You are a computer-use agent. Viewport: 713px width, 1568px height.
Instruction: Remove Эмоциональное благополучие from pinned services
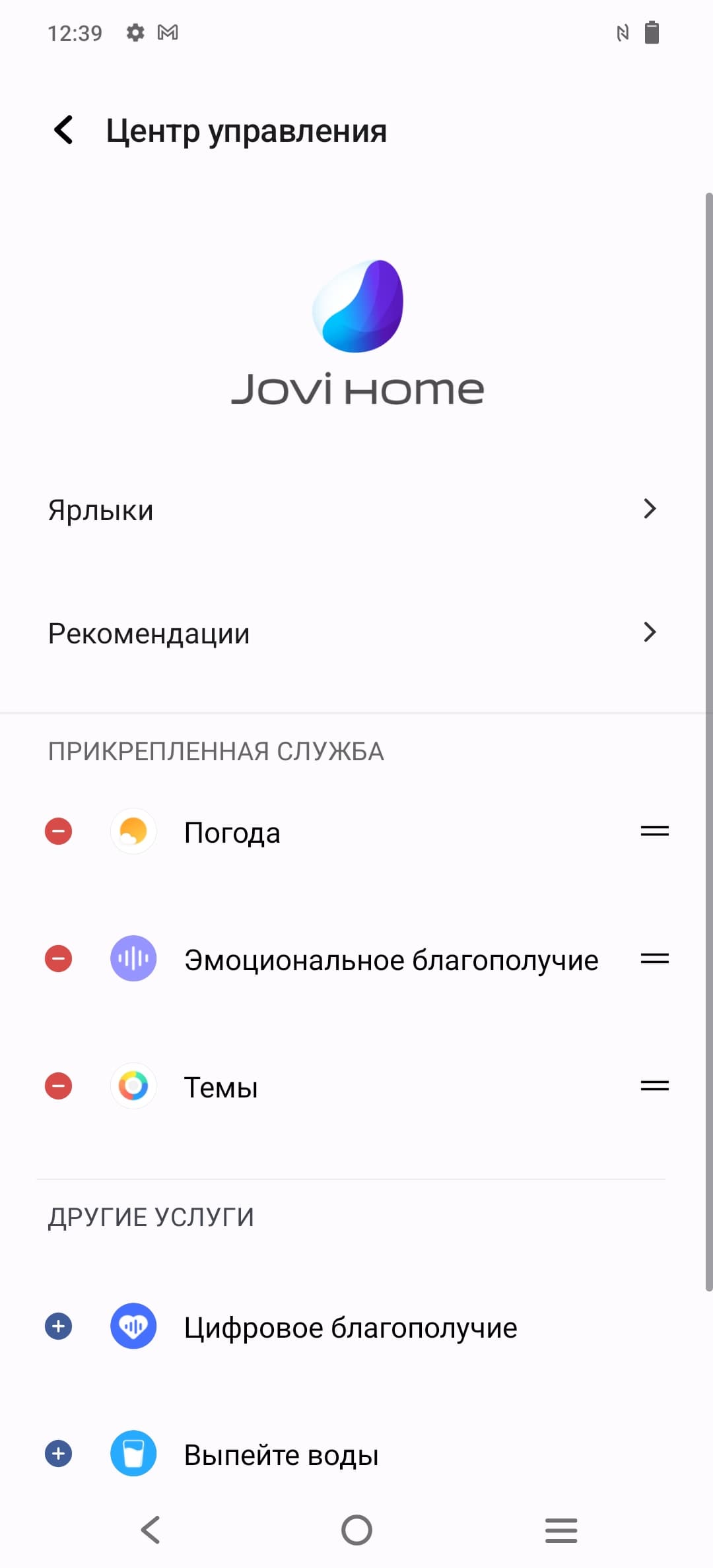coord(58,959)
